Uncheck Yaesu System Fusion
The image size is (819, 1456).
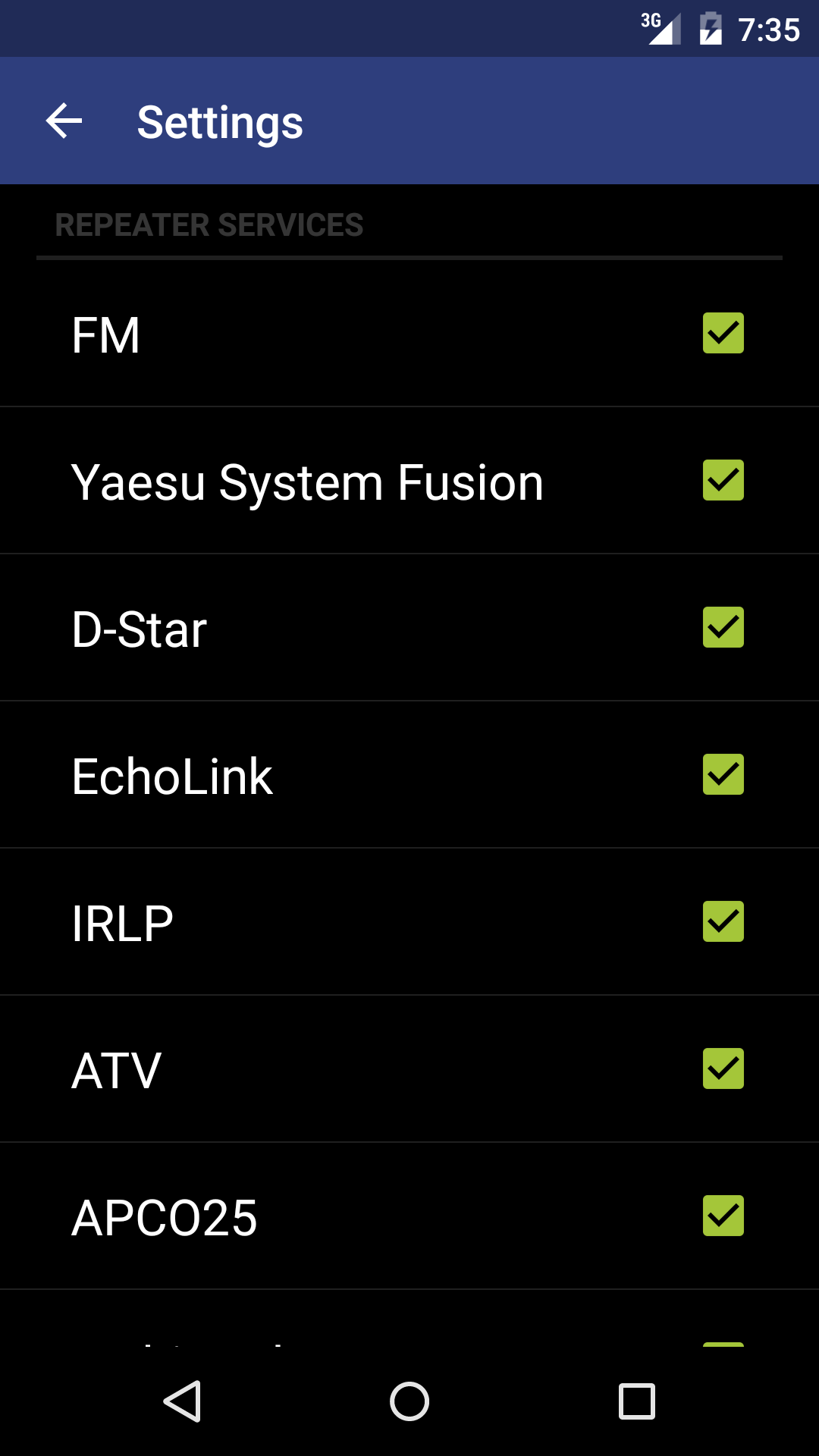pyautogui.click(x=723, y=479)
